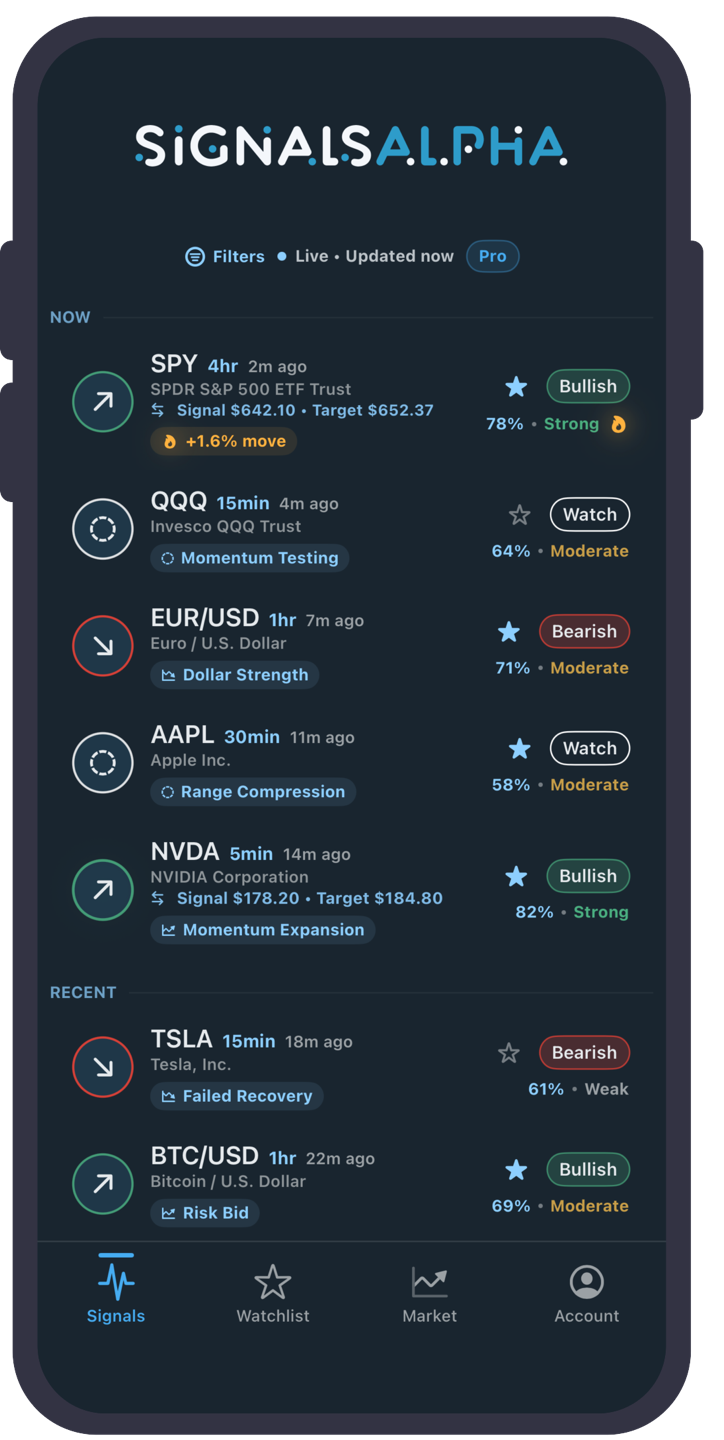Unstar the SPY signal
This screenshot has height=1440, width=724.
516,386
